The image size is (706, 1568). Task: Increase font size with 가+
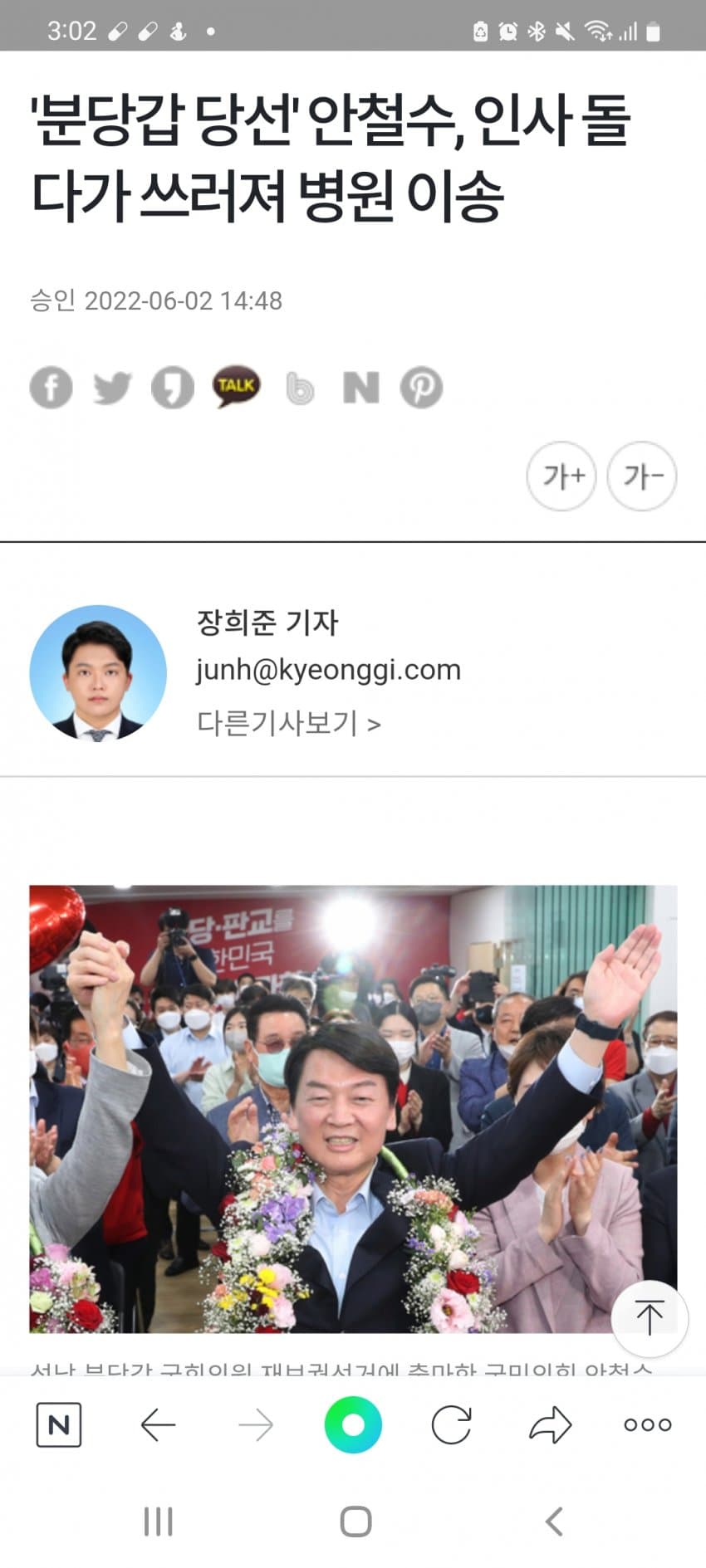[x=561, y=476]
